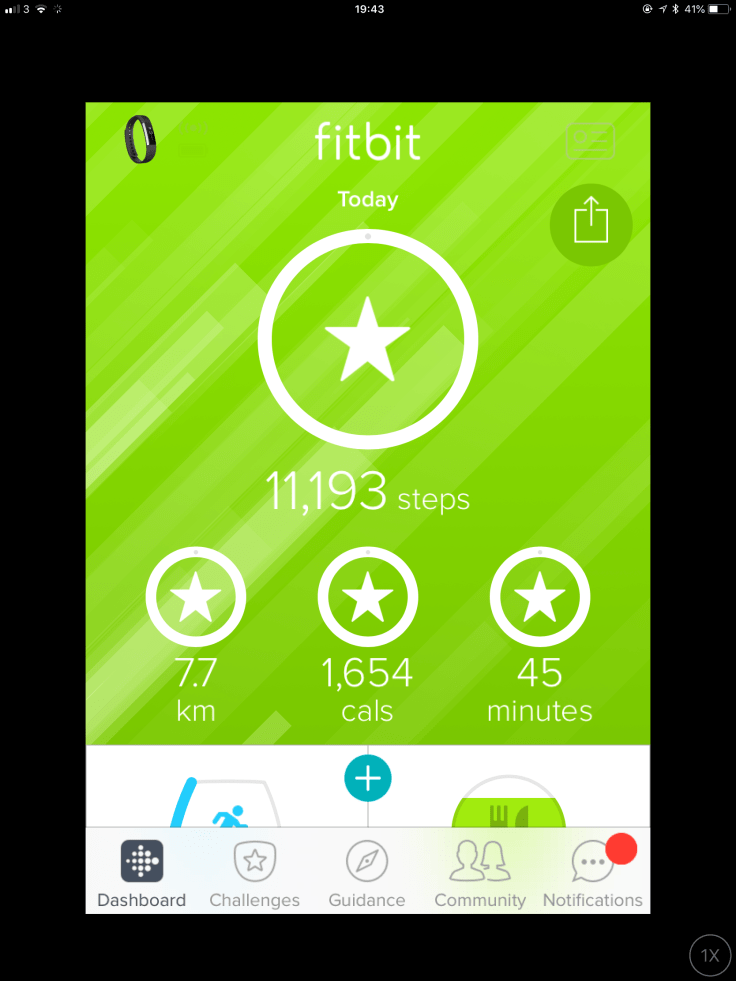Toggle the 1X app scaling button
Image resolution: width=736 pixels, height=981 pixels.
coord(709,955)
